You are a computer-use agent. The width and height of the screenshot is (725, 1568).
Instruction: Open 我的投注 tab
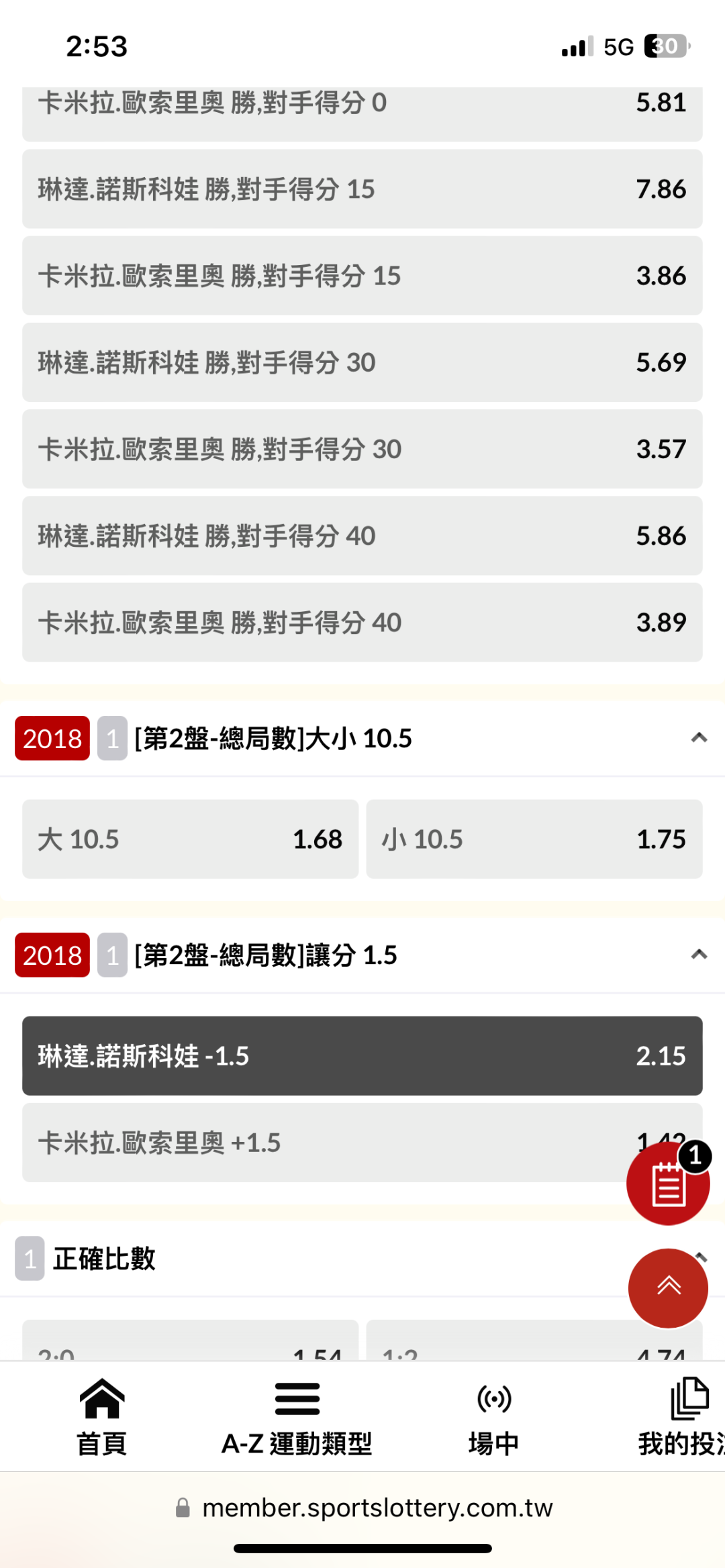[x=681, y=1417]
